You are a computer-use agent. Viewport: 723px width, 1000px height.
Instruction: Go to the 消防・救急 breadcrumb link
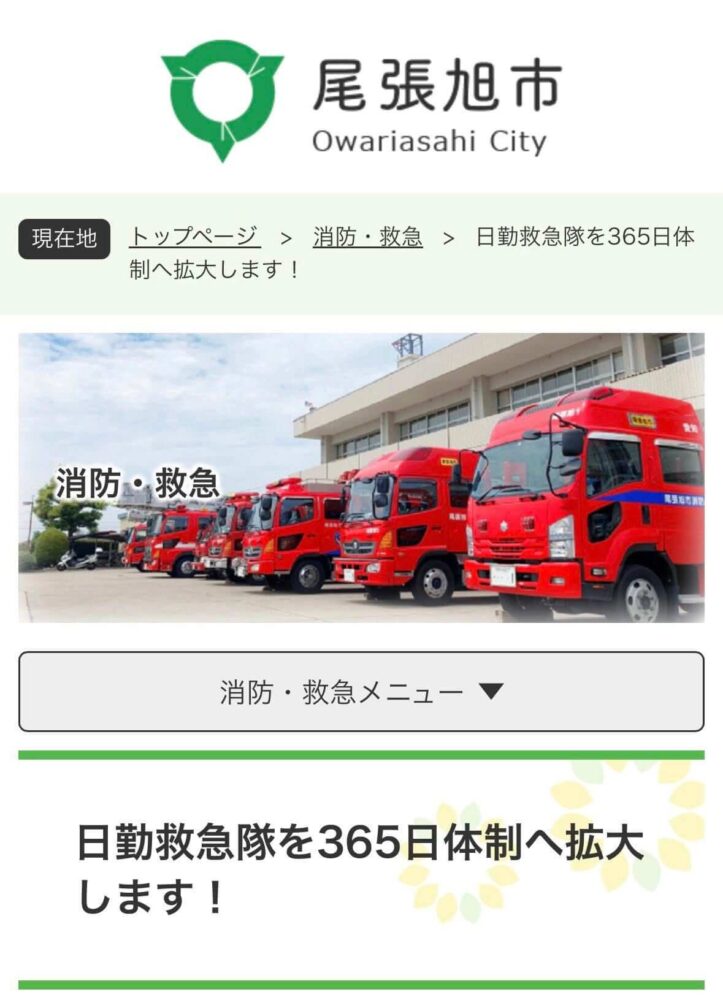[x=367, y=238]
